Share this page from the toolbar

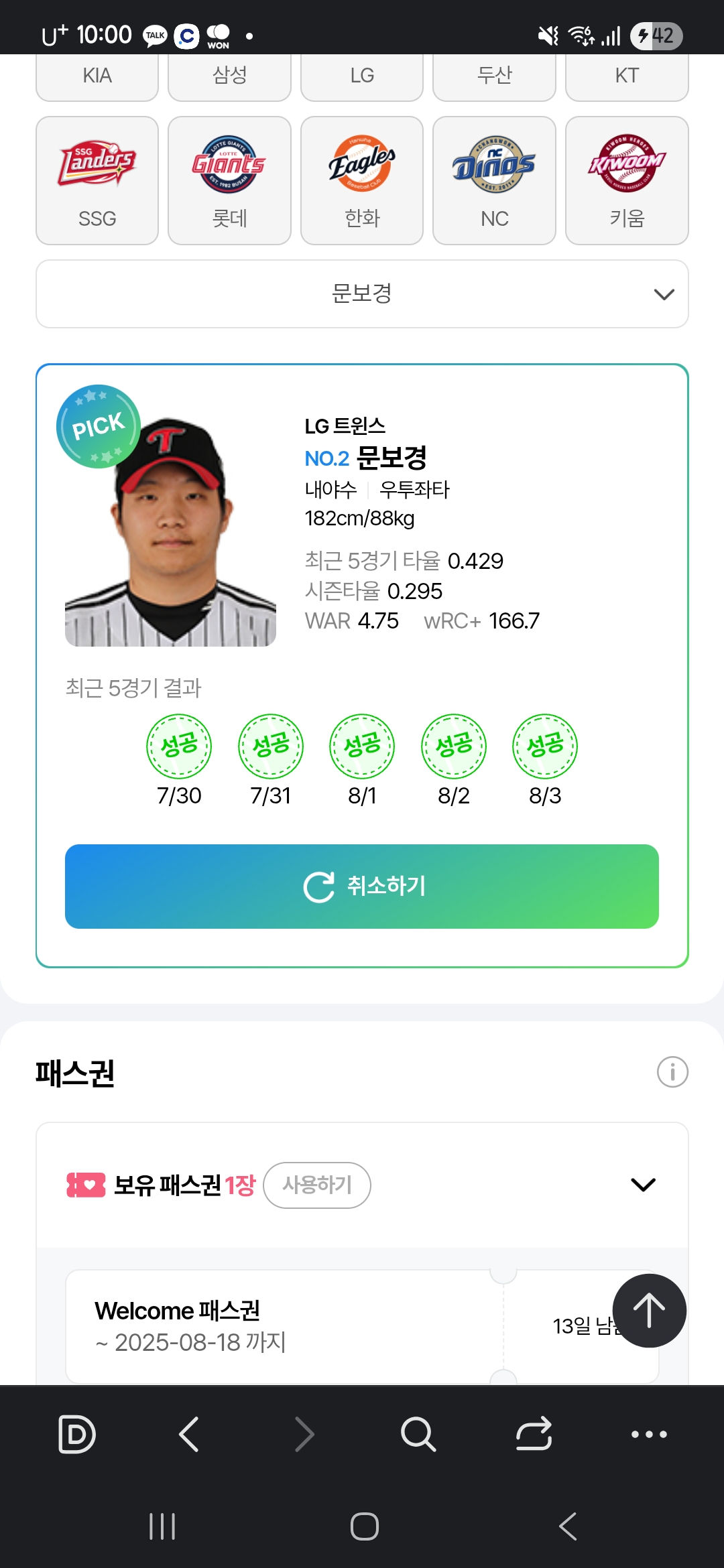[534, 1434]
